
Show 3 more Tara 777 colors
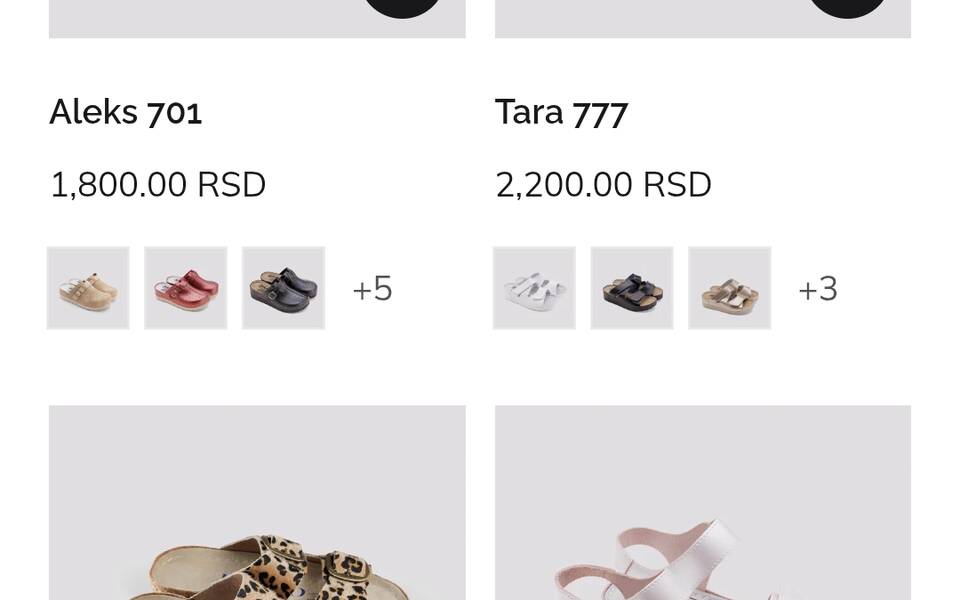click(817, 289)
